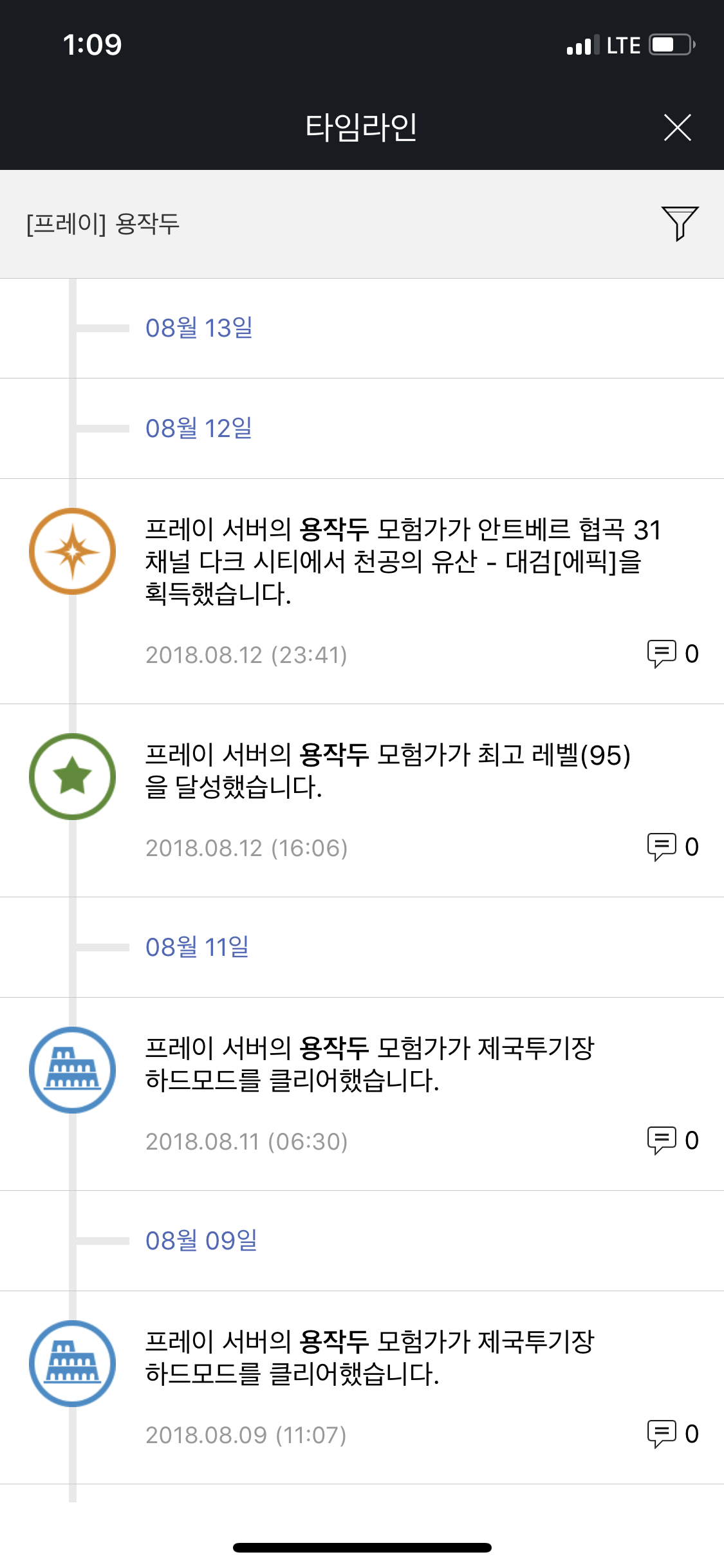Close the 타임라인 screen
The width and height of the screenshot is (724, 1568).
(678, 127)
